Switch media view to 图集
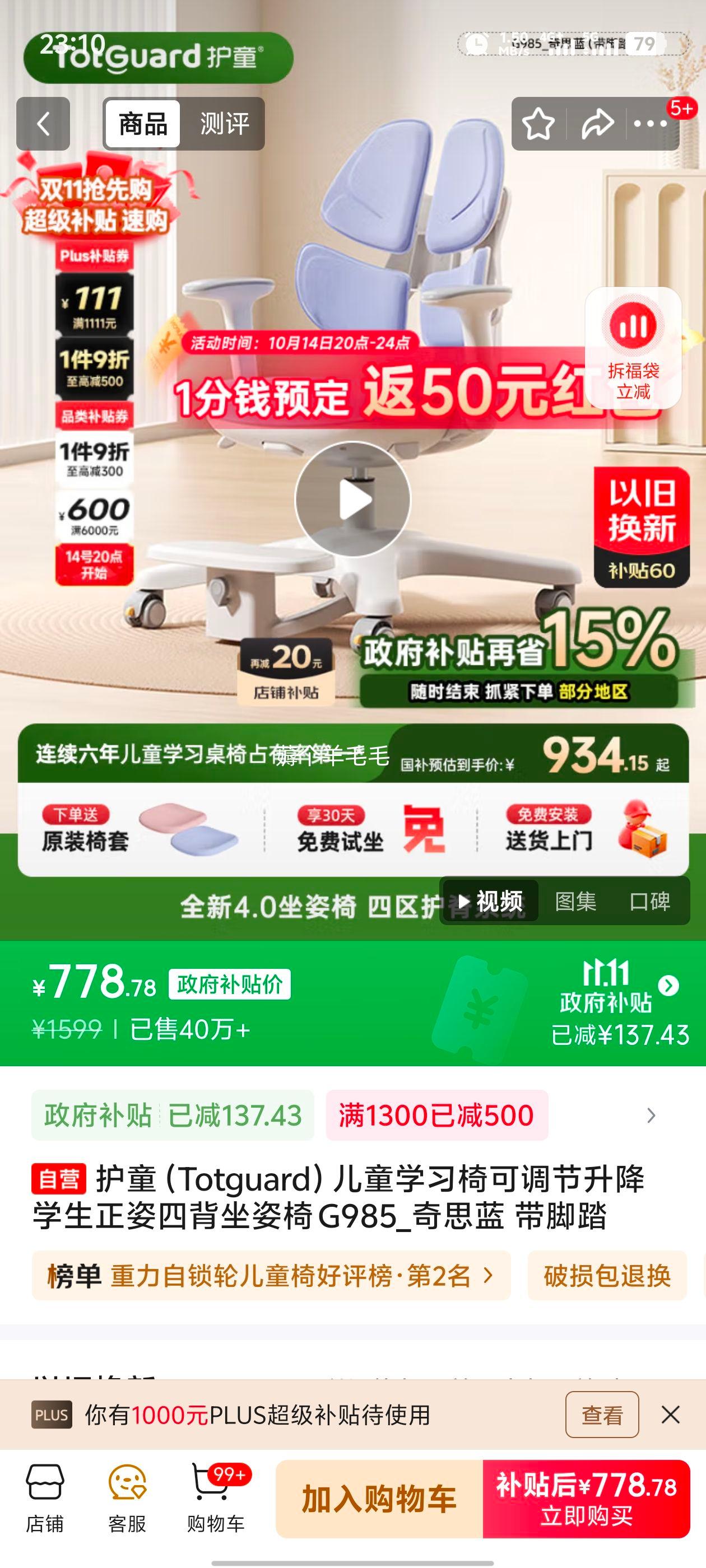The width and height of the screenshot is (706, 1568). point(575,902)
